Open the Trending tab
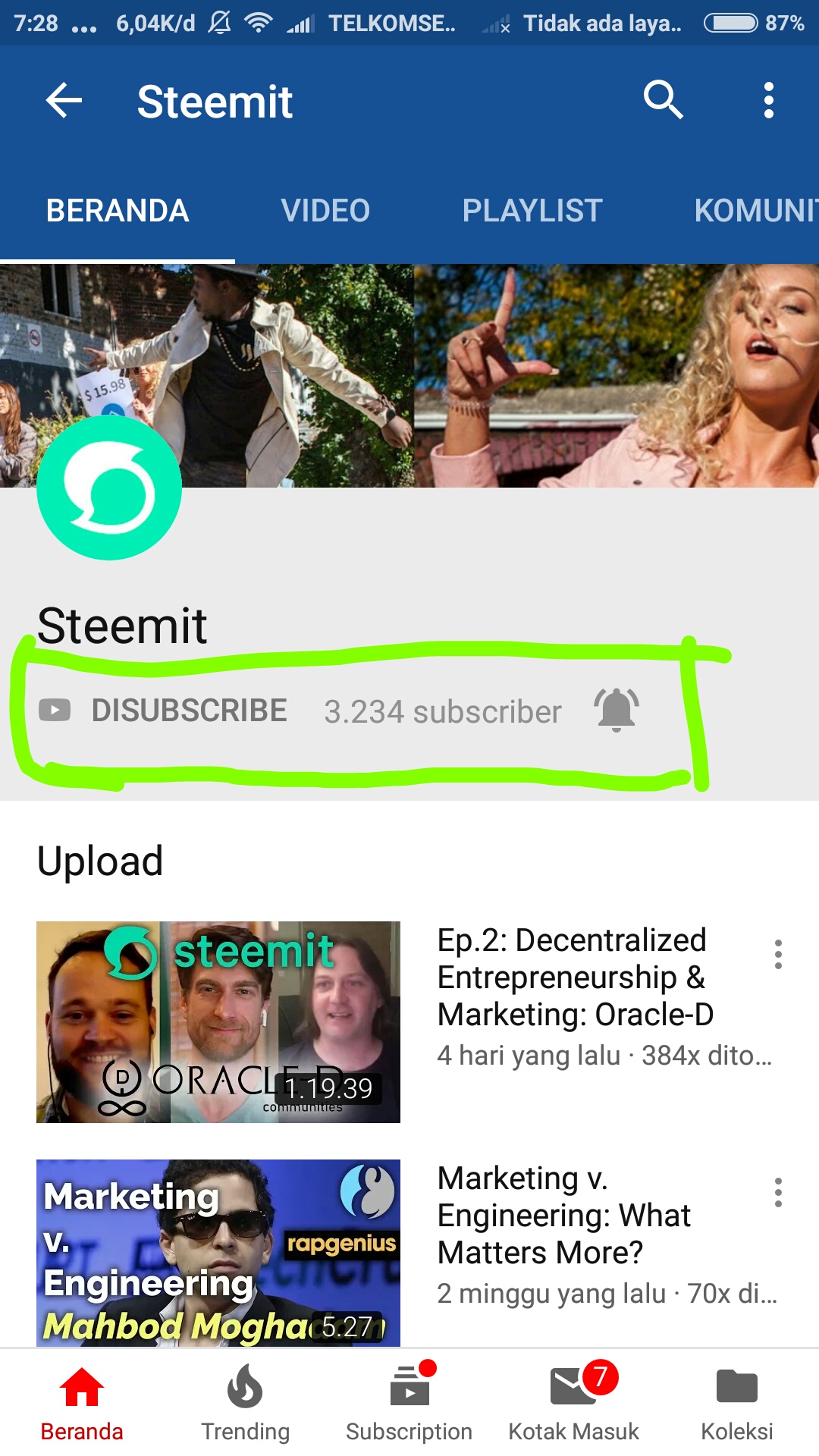Image resolution: width=819 pixels, height=1456 pixels. click(245, 1403)
